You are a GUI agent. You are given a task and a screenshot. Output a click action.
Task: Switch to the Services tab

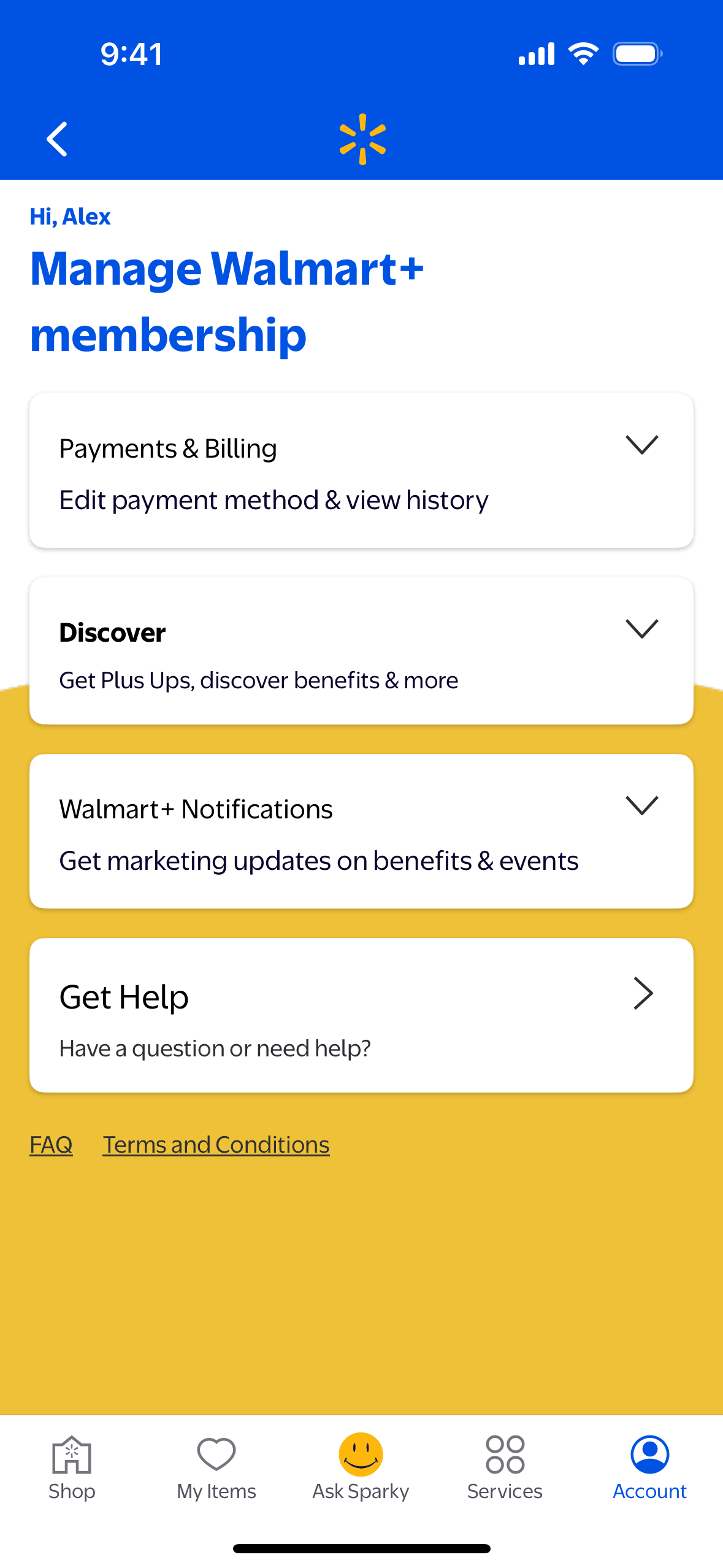(505, 1467)
